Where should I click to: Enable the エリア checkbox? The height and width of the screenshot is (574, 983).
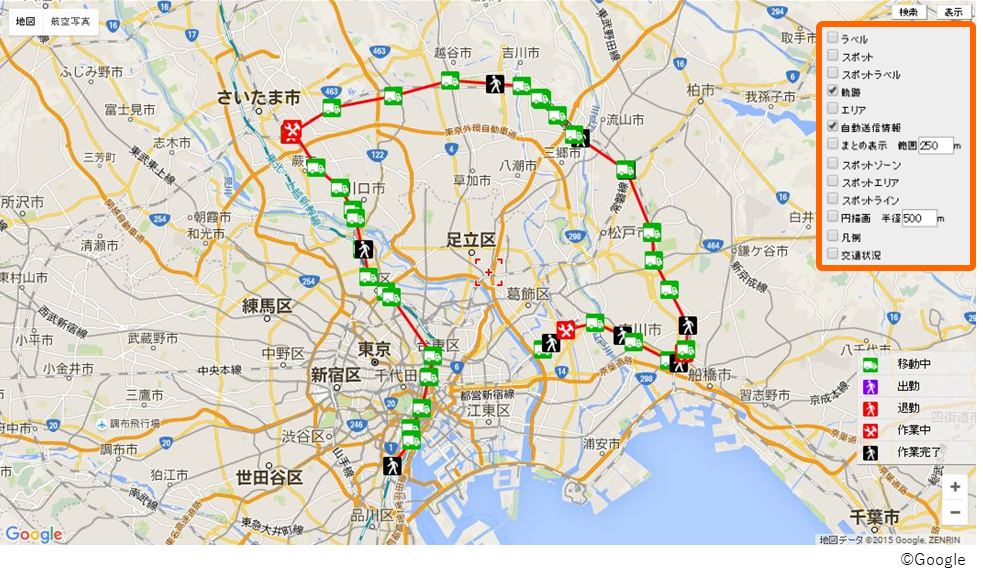pos(833,109)
